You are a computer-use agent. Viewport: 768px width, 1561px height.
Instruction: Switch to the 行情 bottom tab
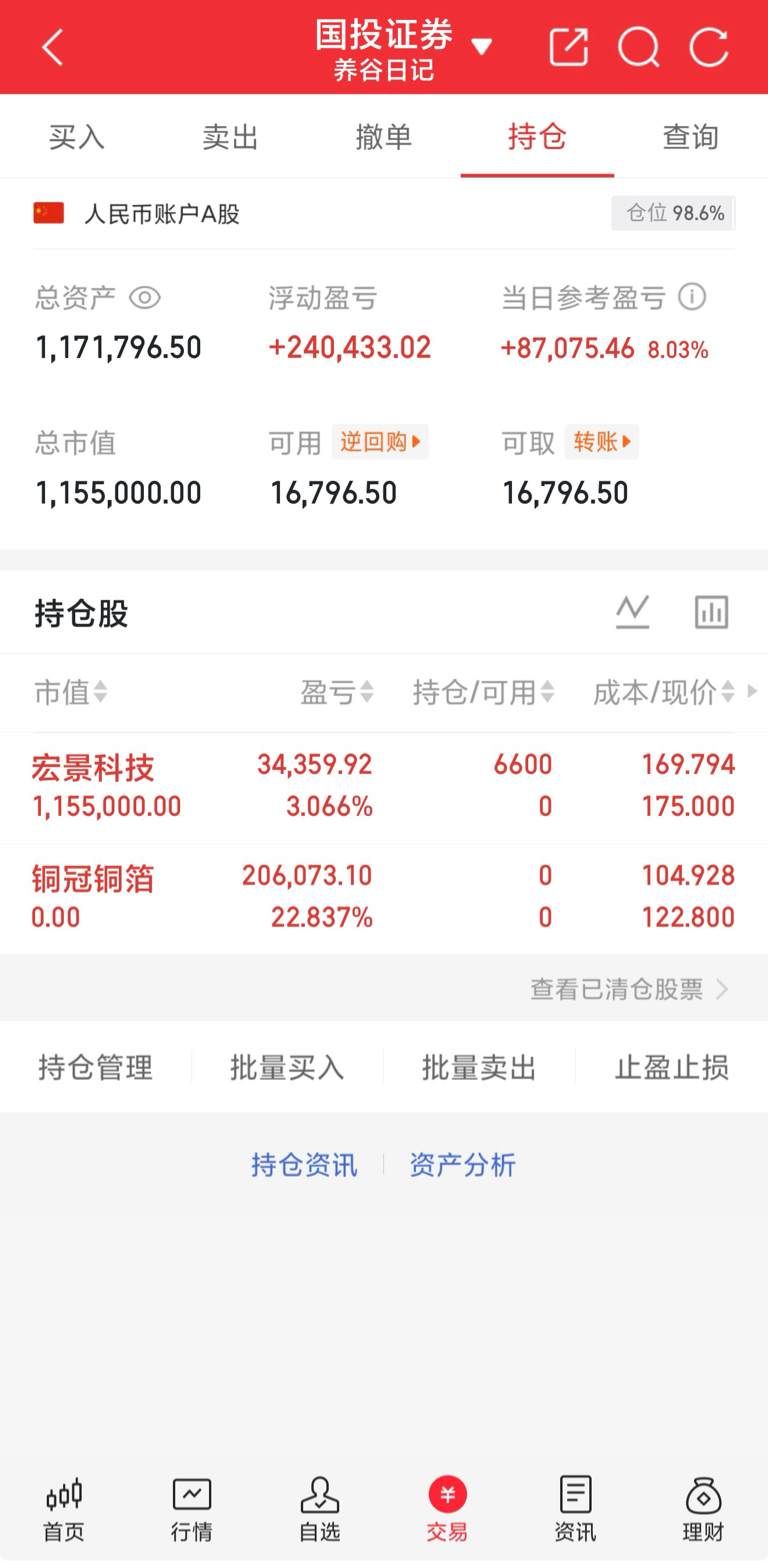point(191,1509)
